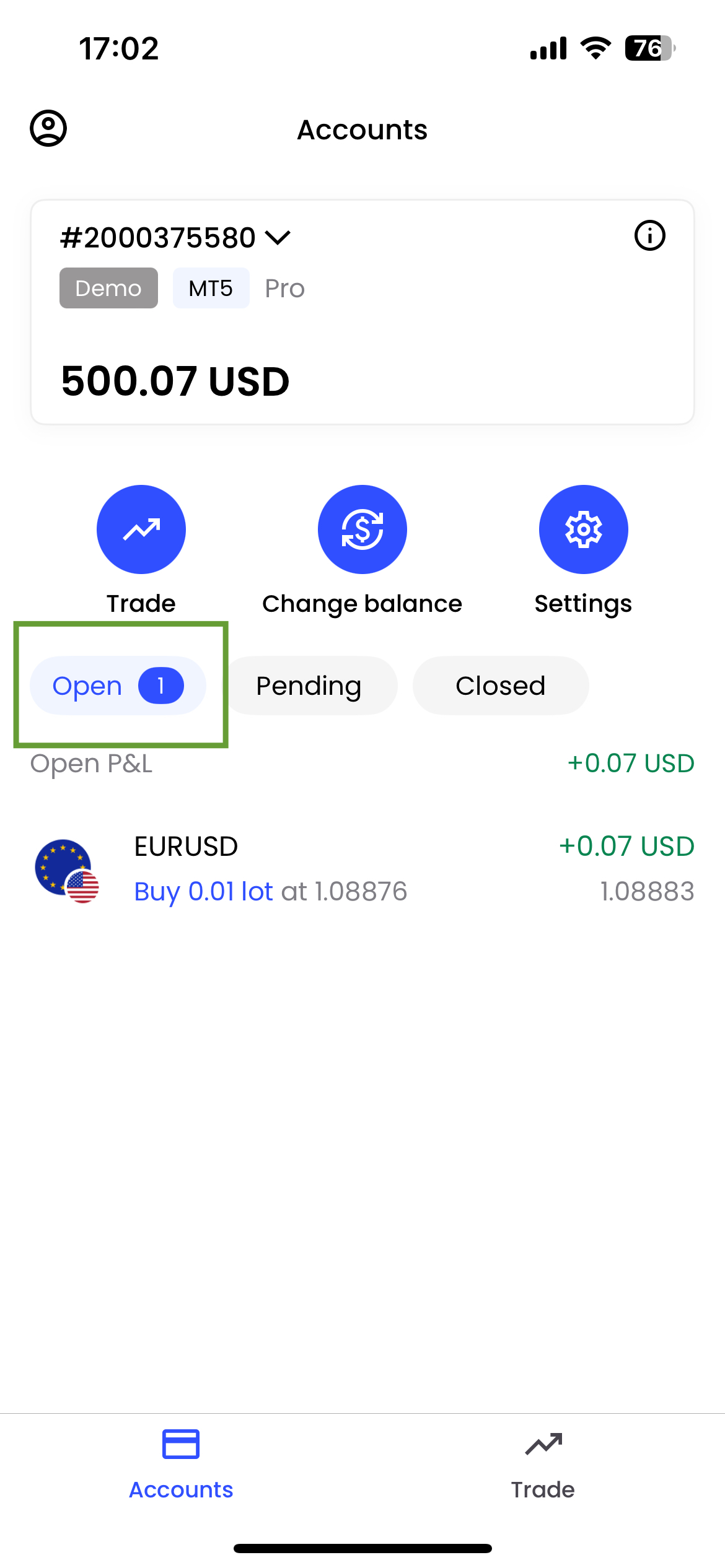
Task: Select the MT5 platform badge
Action: [x=210, y=287]
